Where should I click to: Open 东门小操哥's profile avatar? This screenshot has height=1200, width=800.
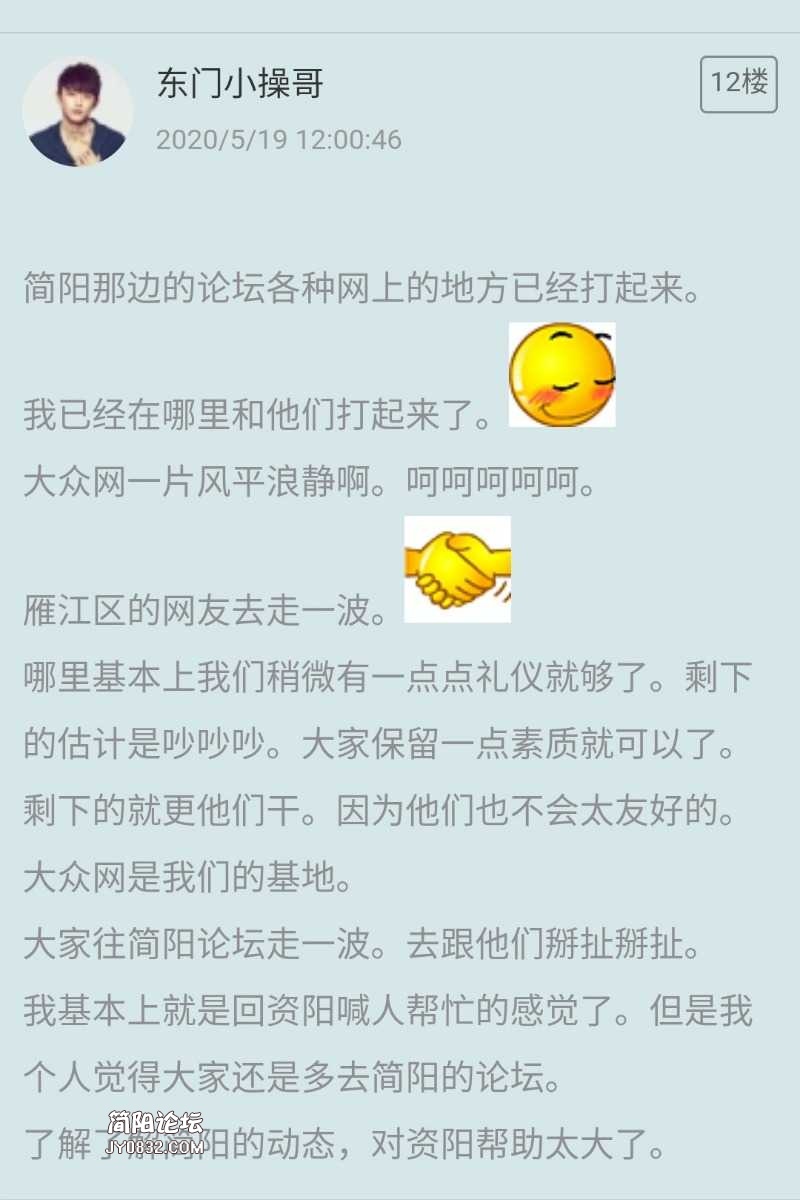point(78,111)
